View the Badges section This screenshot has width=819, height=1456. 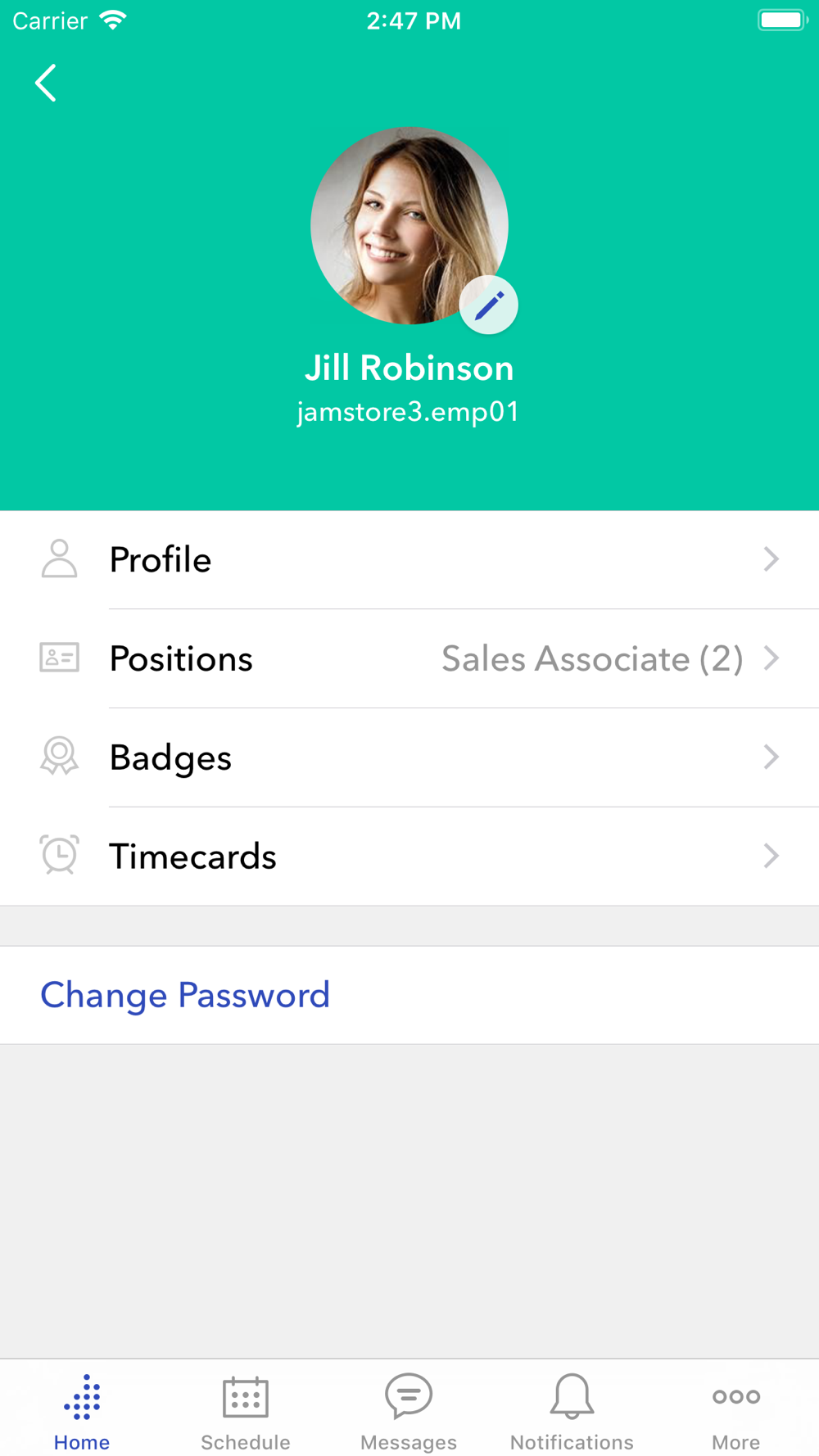(x=409, y=757)
